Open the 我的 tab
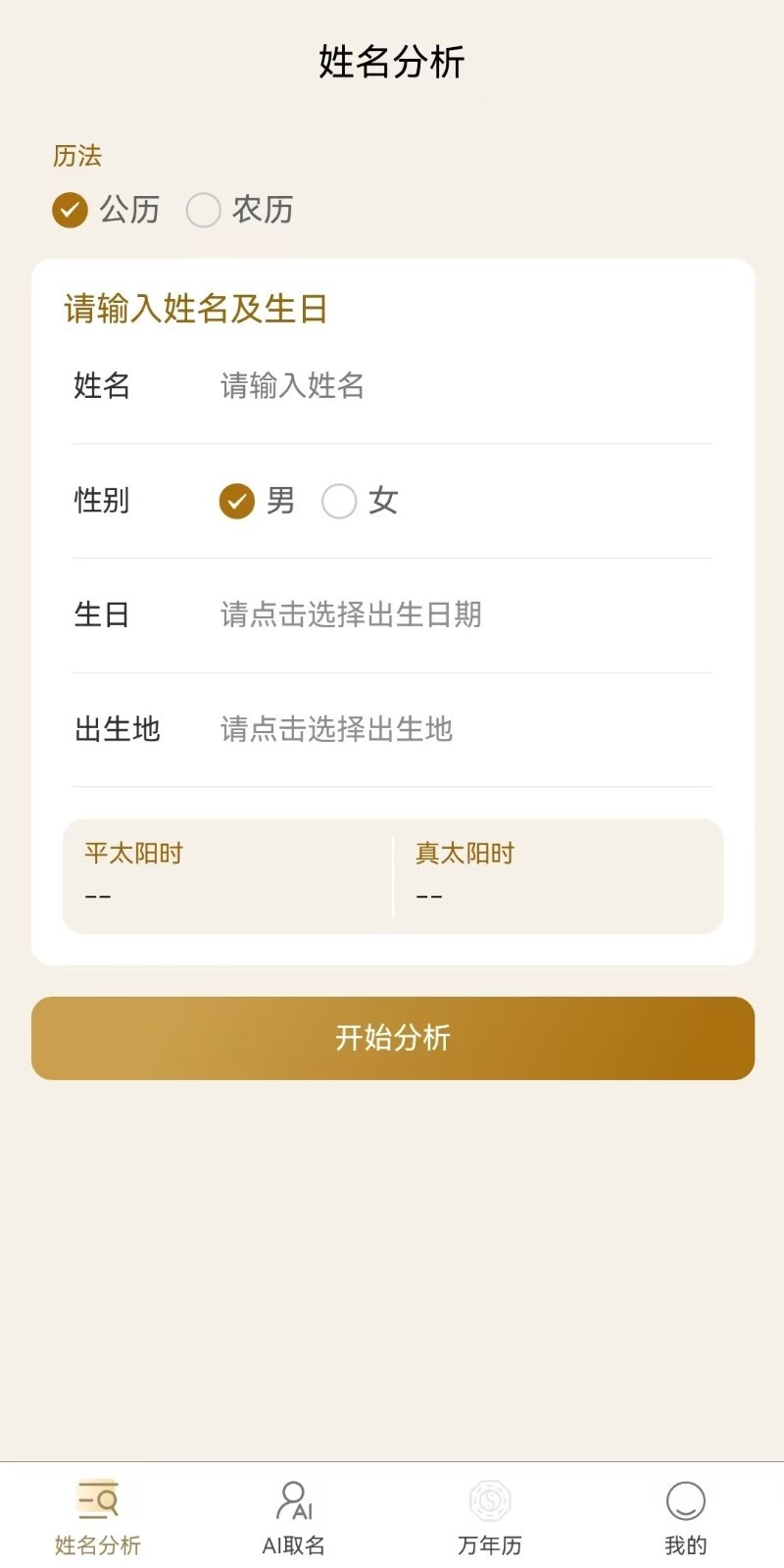Image resolution: width=784 pixels, height=1568 pixels. point(686,1517)
